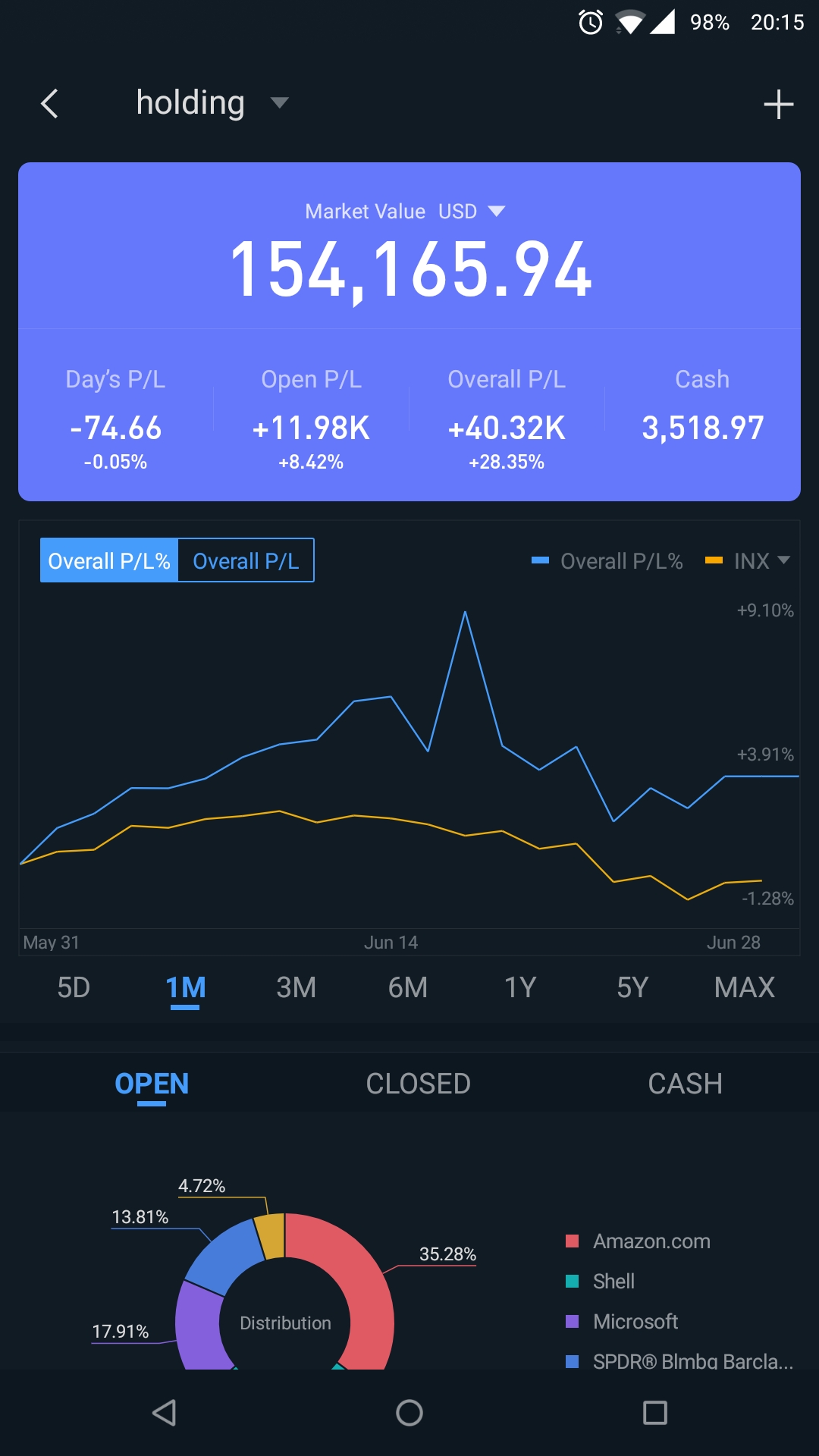Select the Overall P/L% chart mode
Screen dimensions: 819x1456
(109, 560)
